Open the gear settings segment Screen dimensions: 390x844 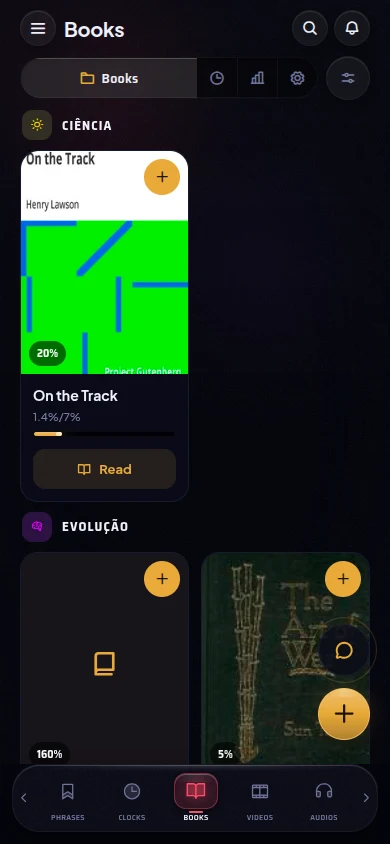click(x=297, y=79)
